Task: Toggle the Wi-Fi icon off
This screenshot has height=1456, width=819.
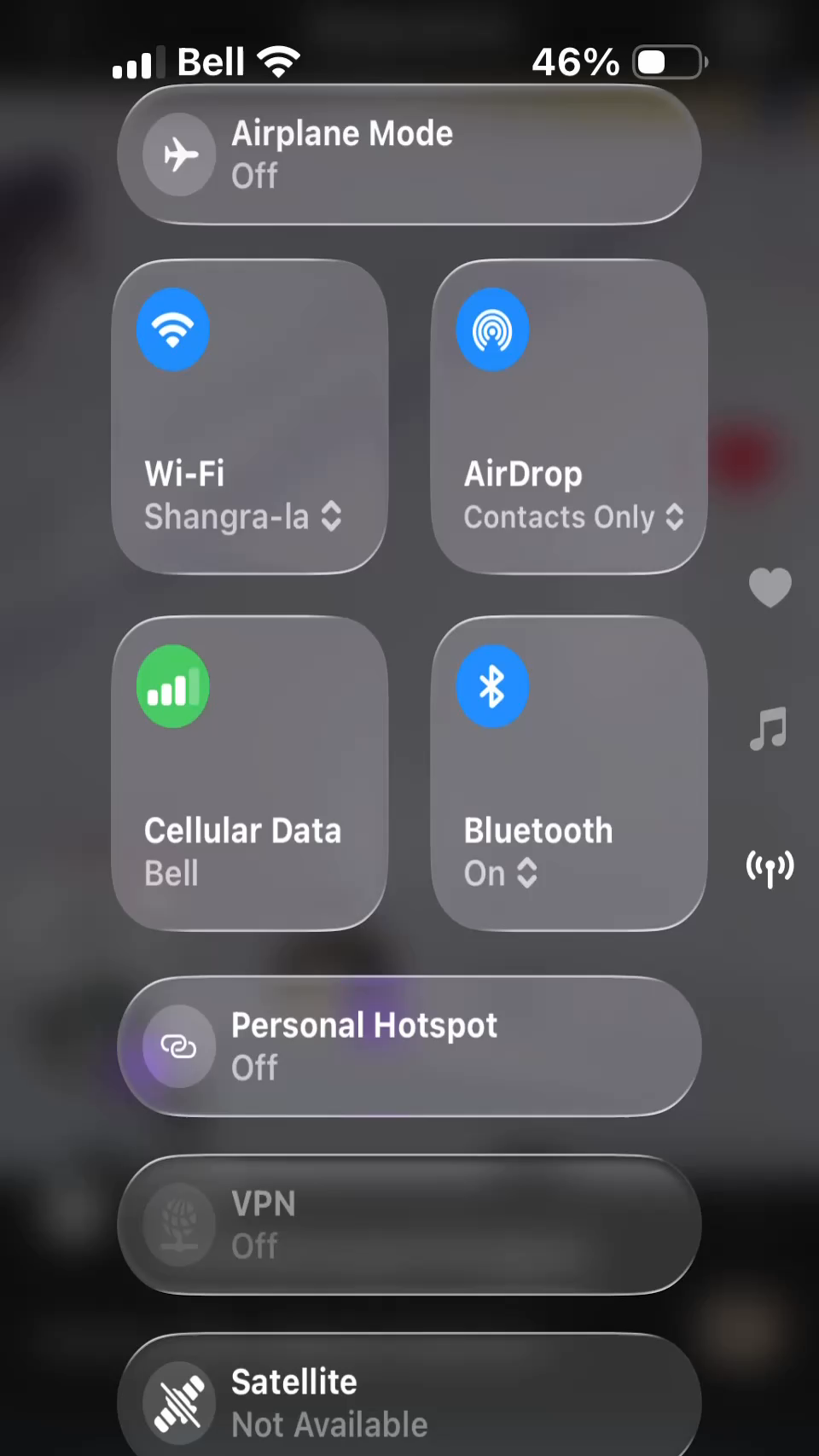Action: pos(173,329)
